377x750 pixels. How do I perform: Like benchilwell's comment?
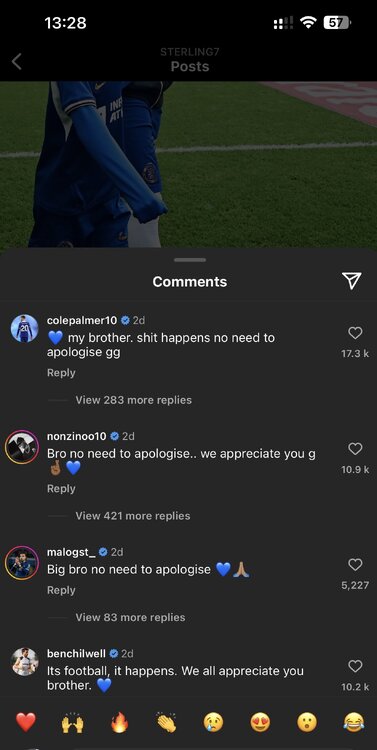355,666
